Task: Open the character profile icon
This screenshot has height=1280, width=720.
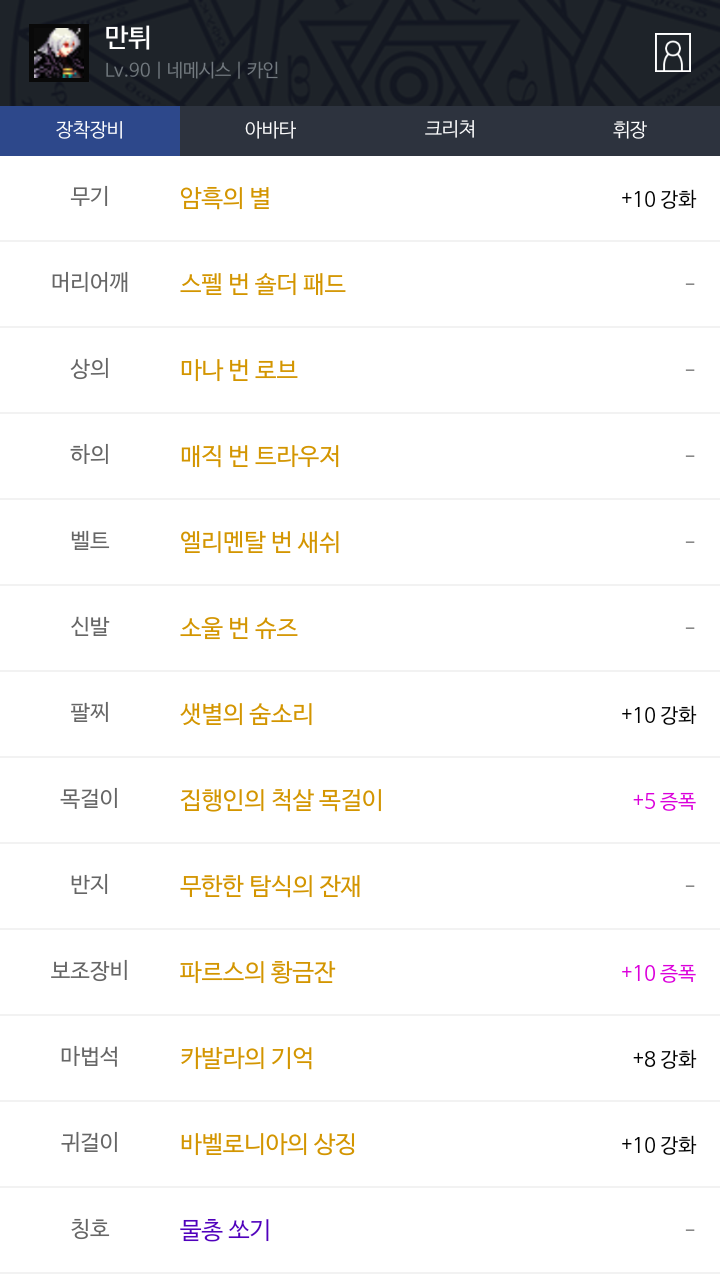Action: coord(673,52)
